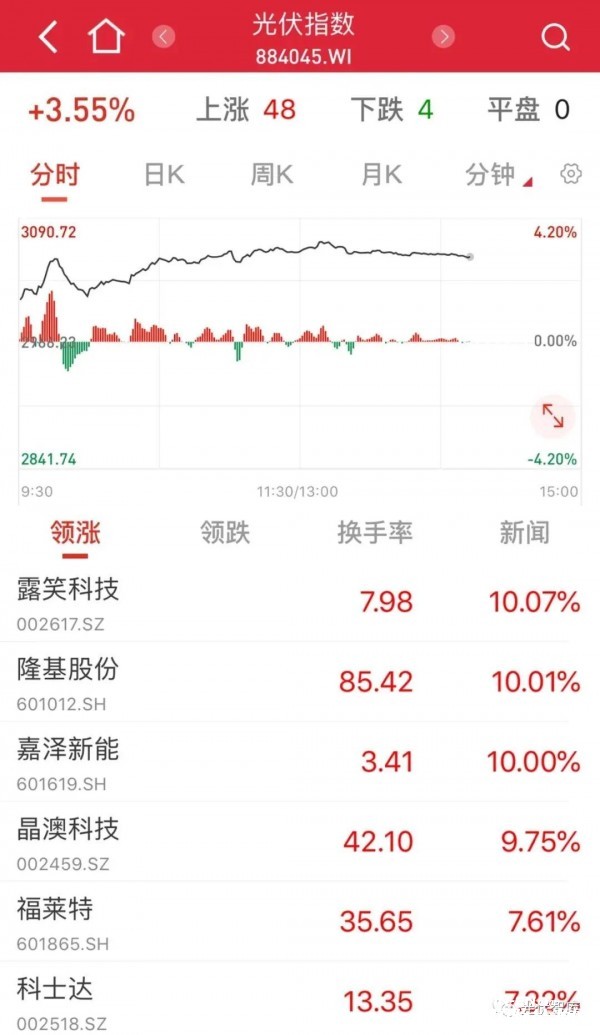
Task: Expand the 分钟 interval dropdown
Action: coord(497,175)
